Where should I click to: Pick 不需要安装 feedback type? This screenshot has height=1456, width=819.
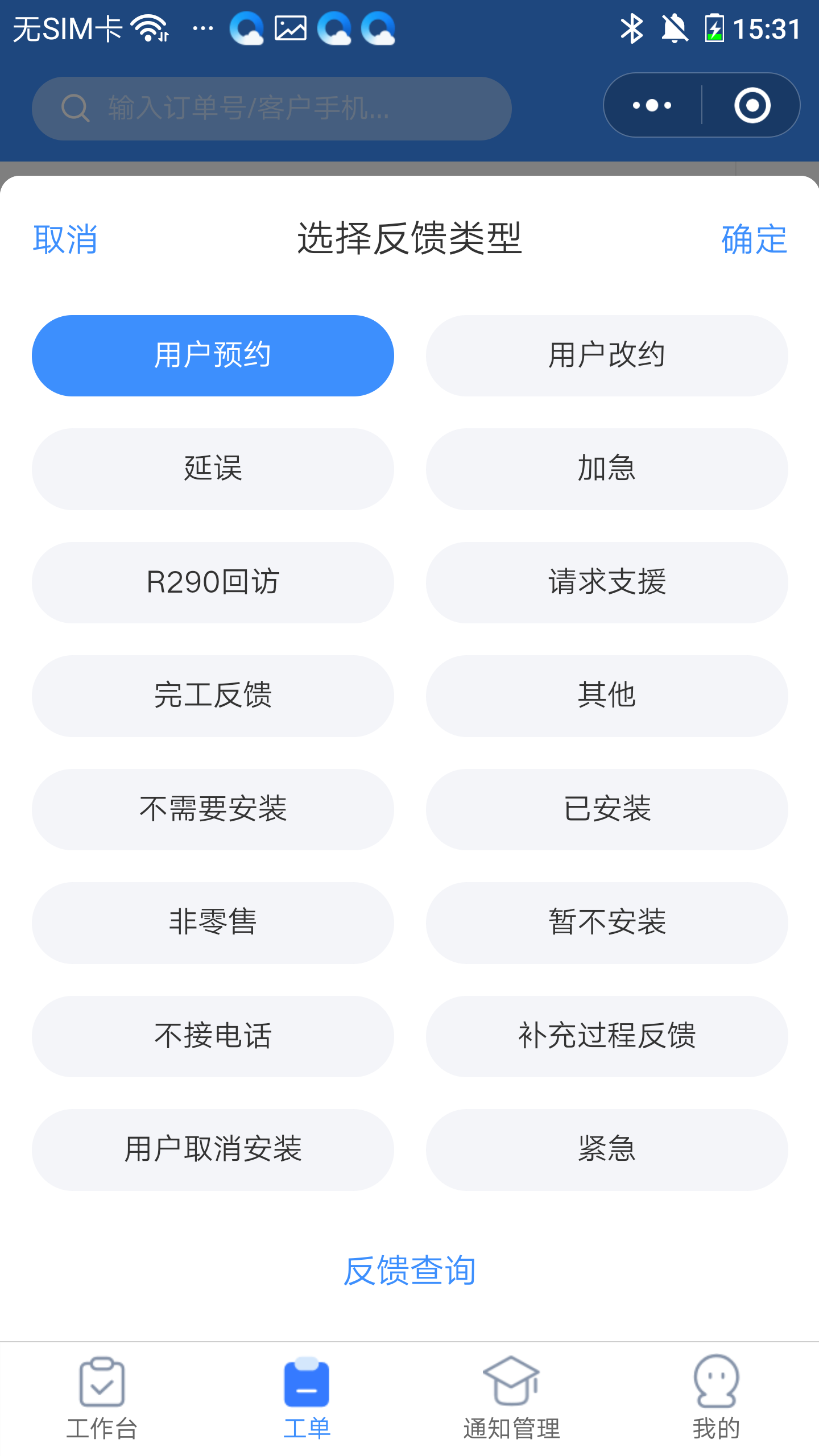click(x=213, y=809)
